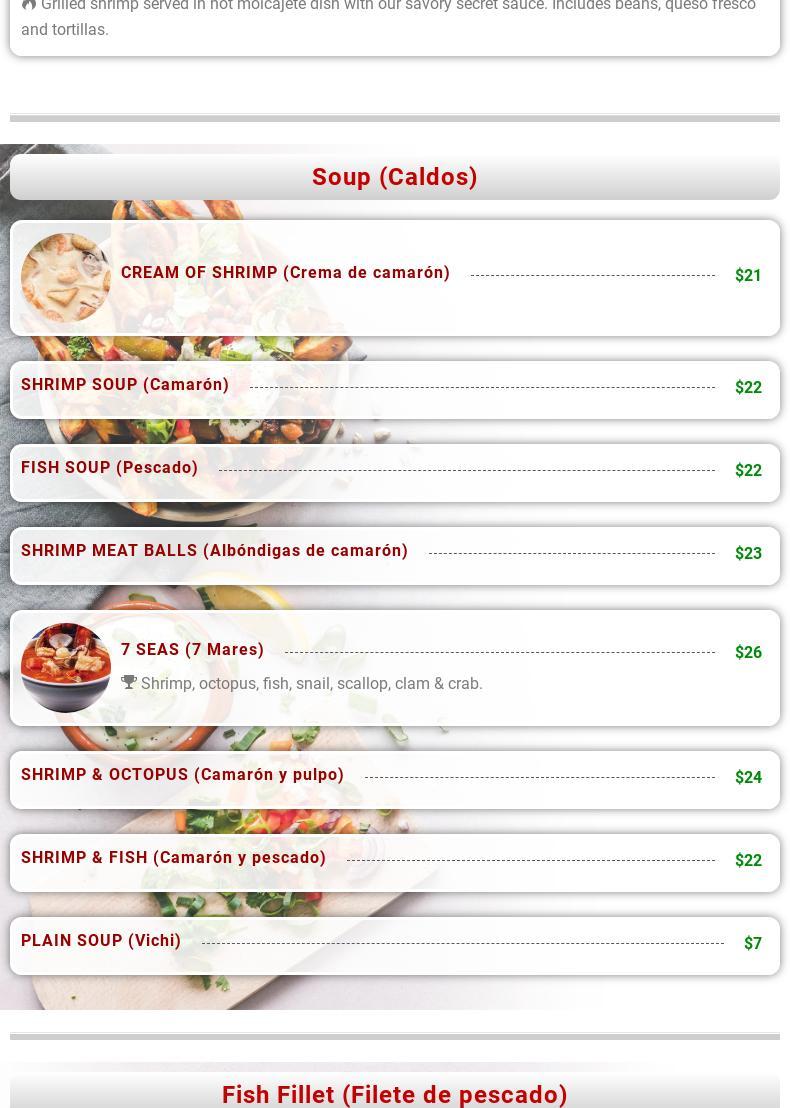Open Shrimp & Fish soup item
Viewport: 790px width, 1108px height.
click(173, 858)
